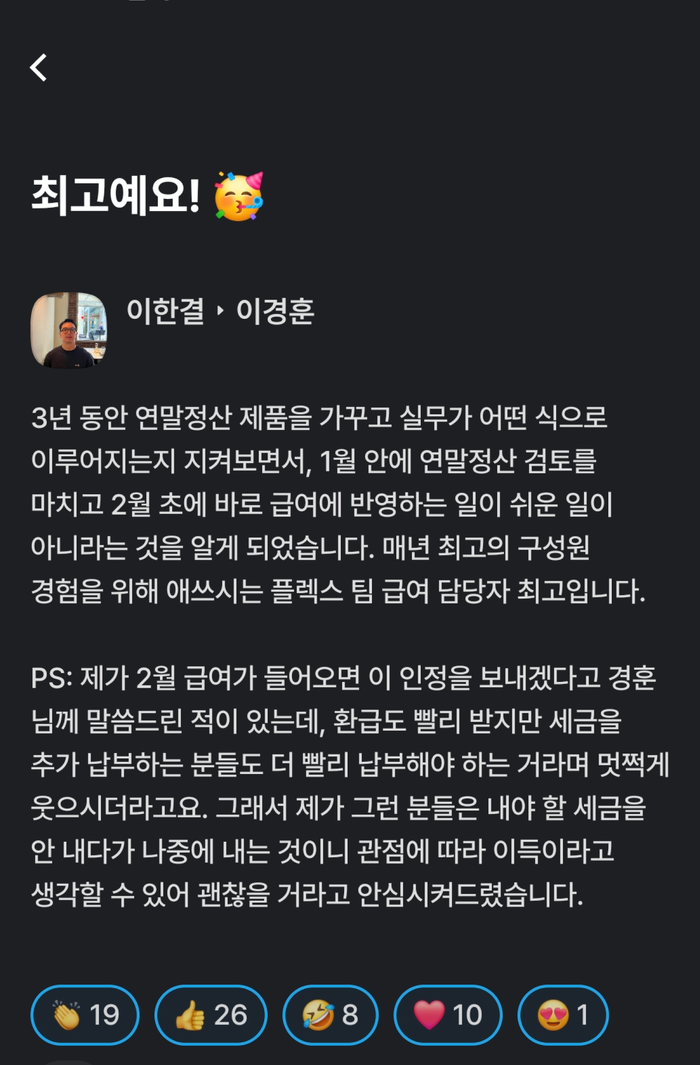Tap the laughing emoji reaction with 8

coord(331,1015)
